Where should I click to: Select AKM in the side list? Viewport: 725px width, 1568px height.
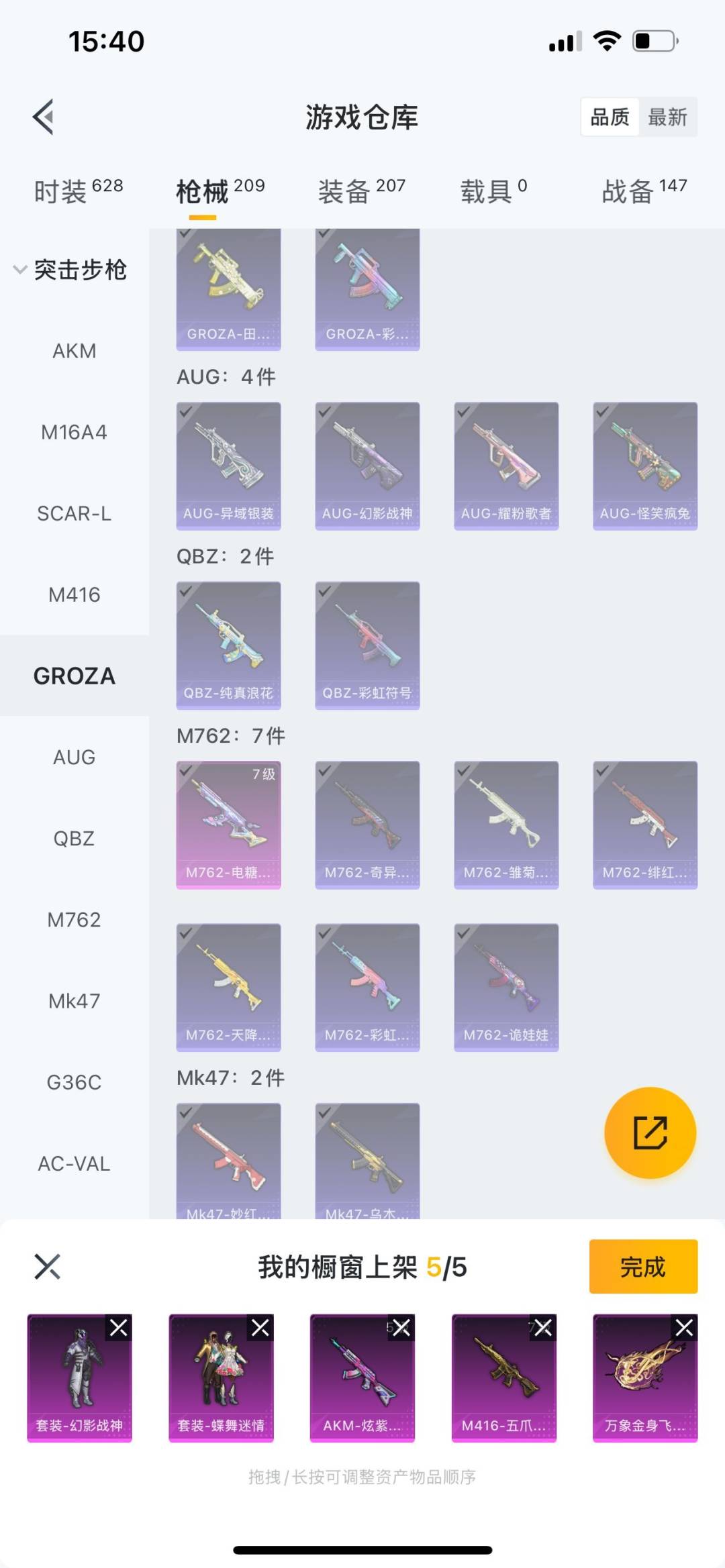pyautogui.click(x=74, y=351)
